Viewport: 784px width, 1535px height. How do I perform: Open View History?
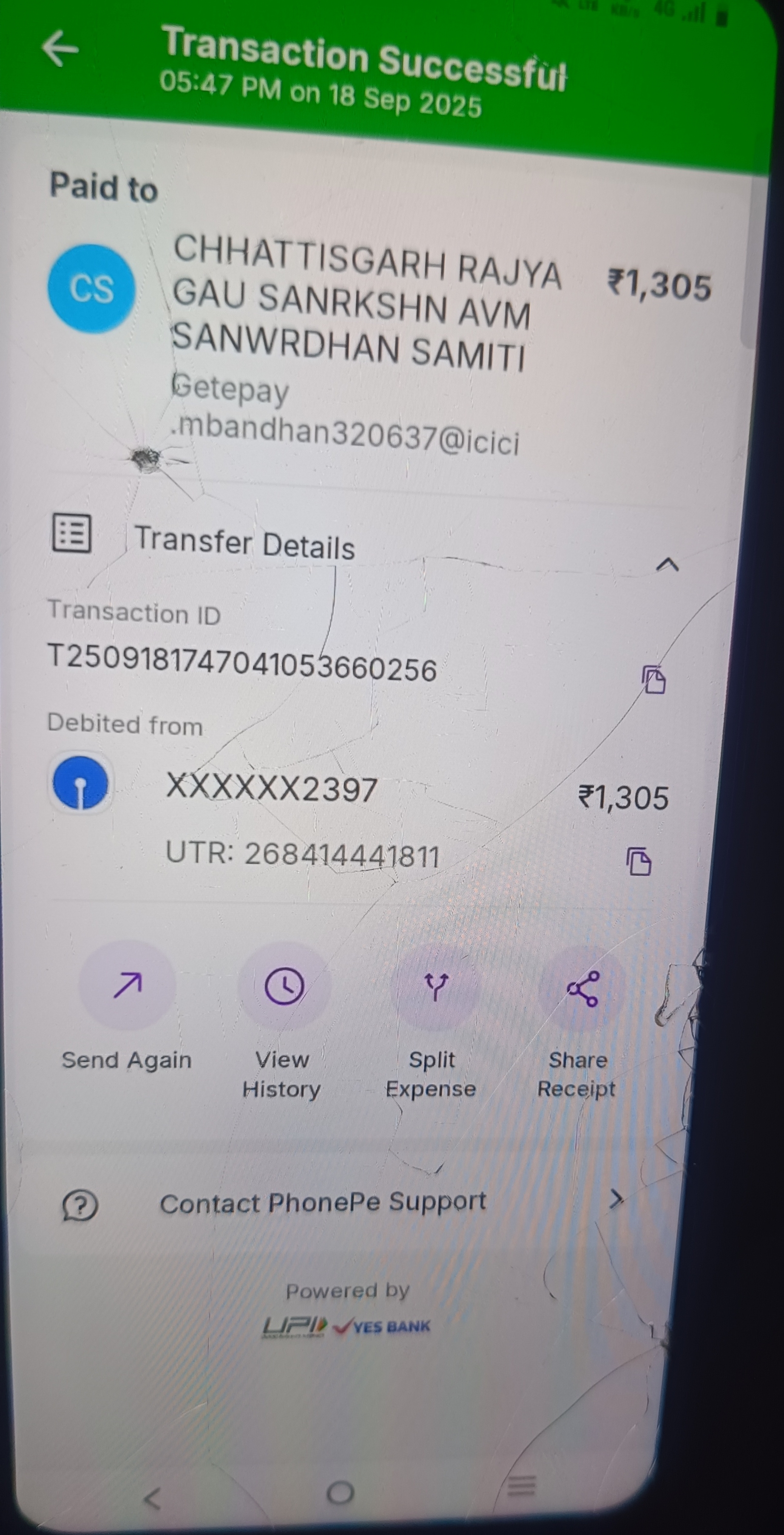click(x=284, y=986)
